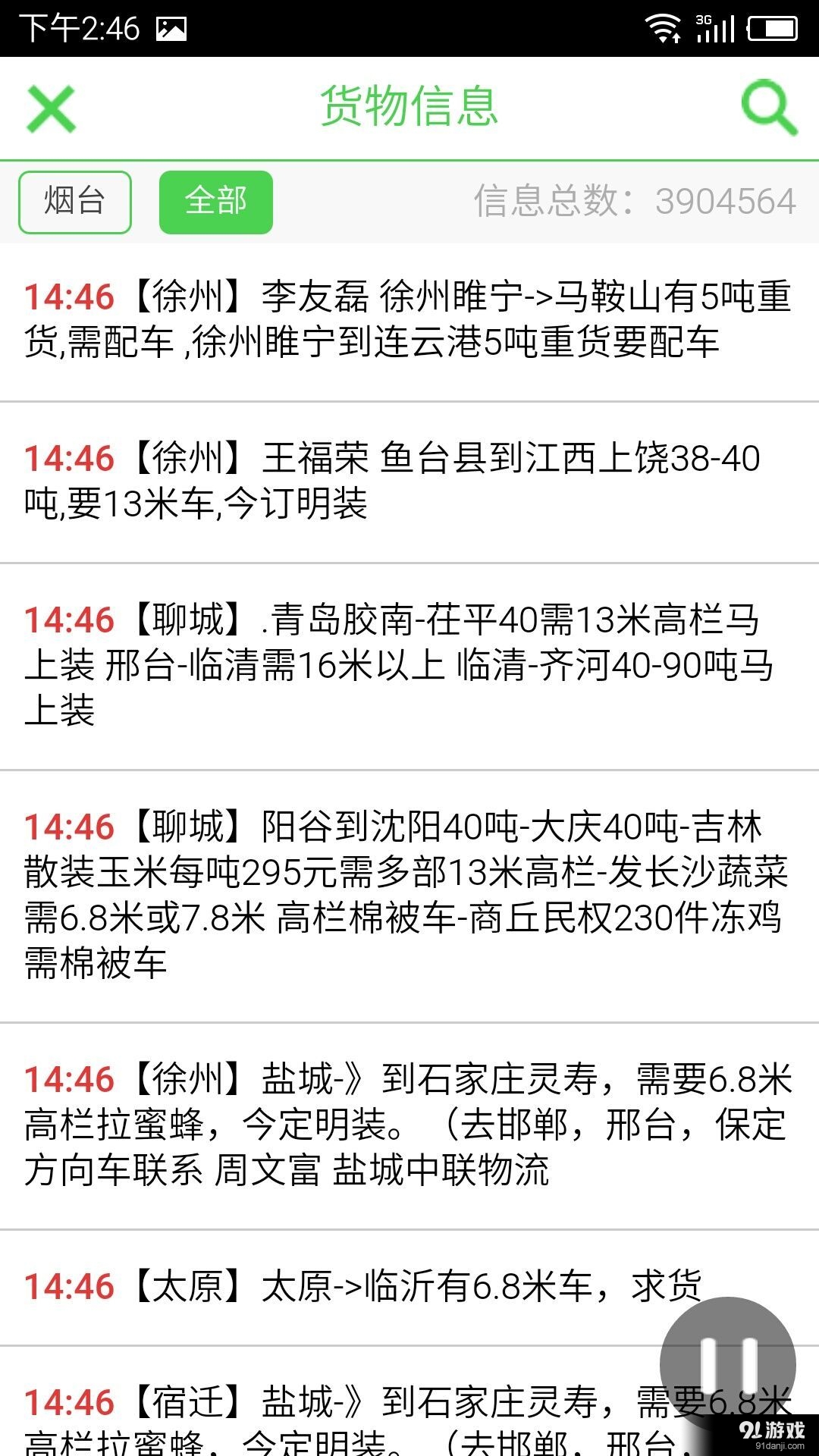Pause the live message feed
Screen dimensions: 819x1456
tap(728, 1365)
